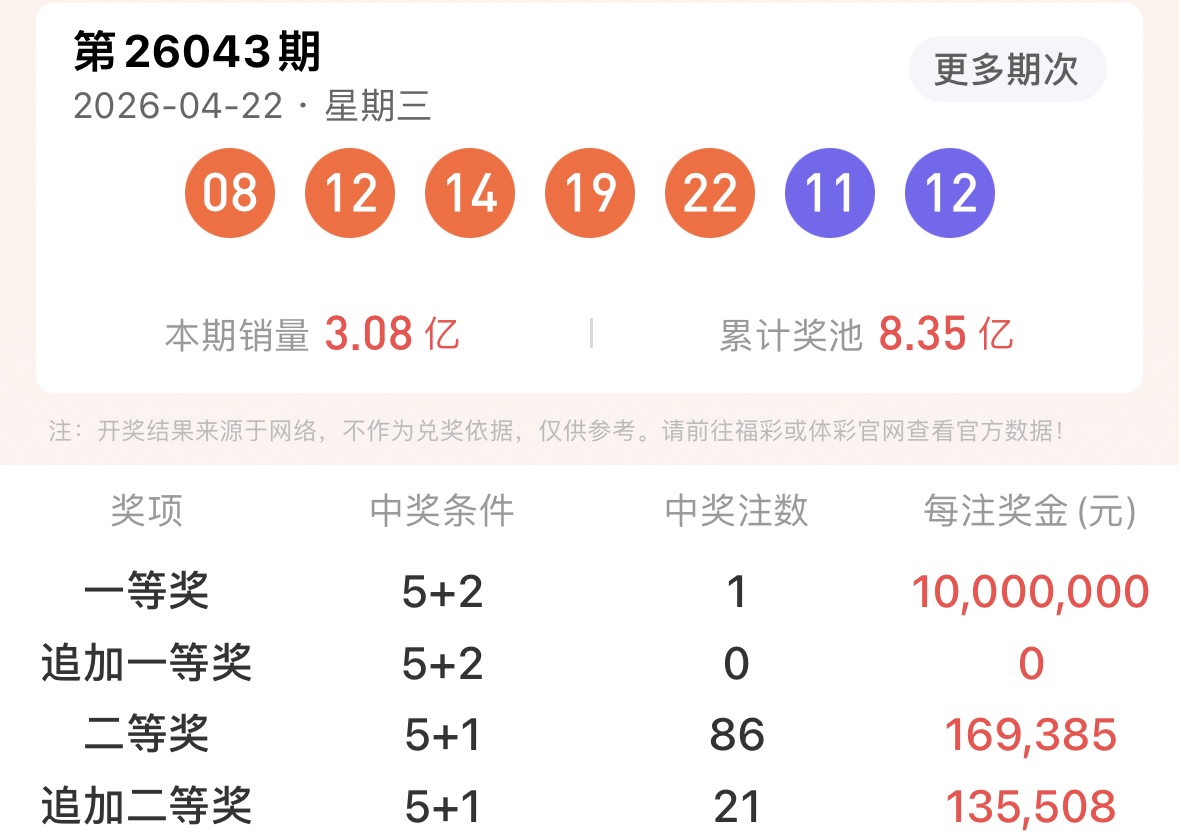Open 更多期次 to see more draws
Viewport: 1179px width, 834px height.
(1006, 70)
